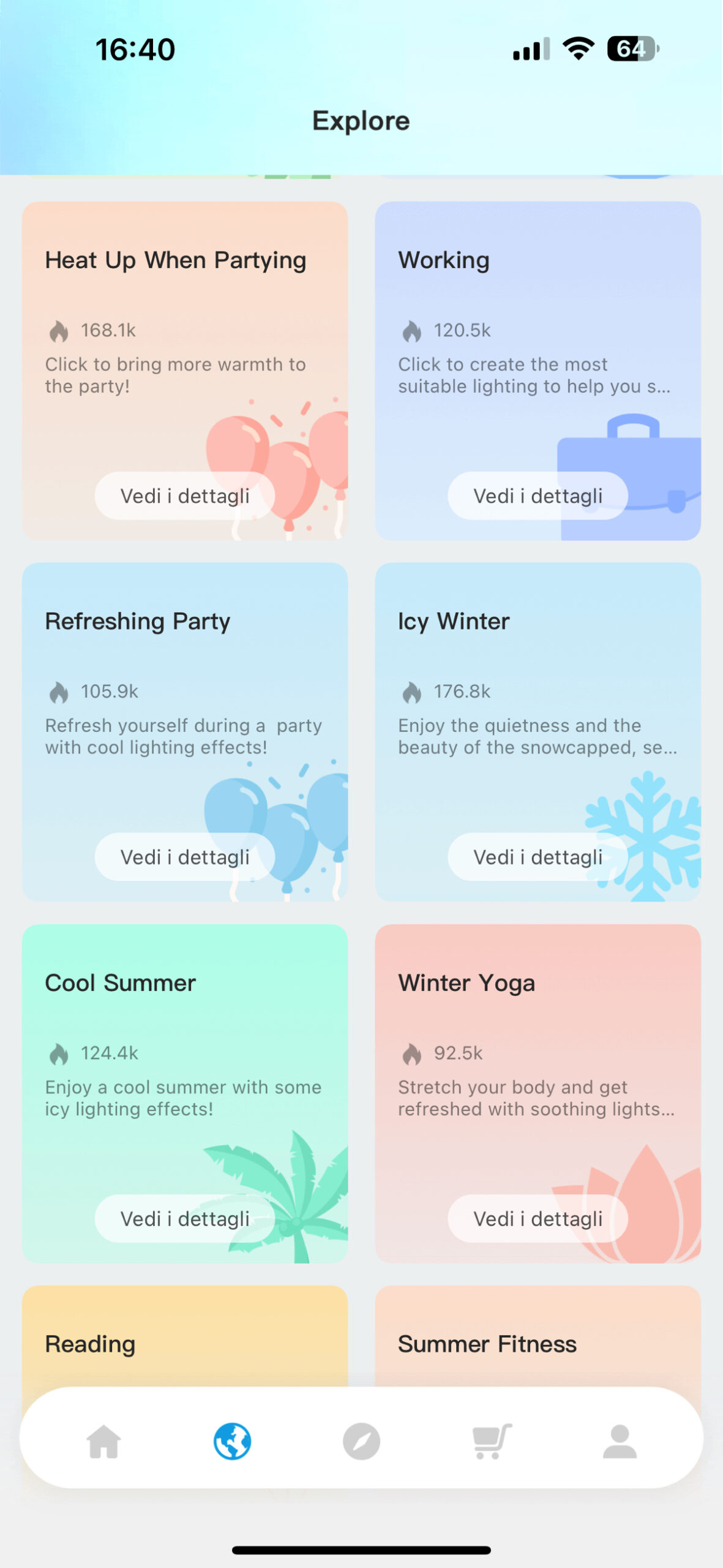See details of Refreshing Party scene
Screen dimensions: 723x1568
pyautogui.click(x=184, y=857)
